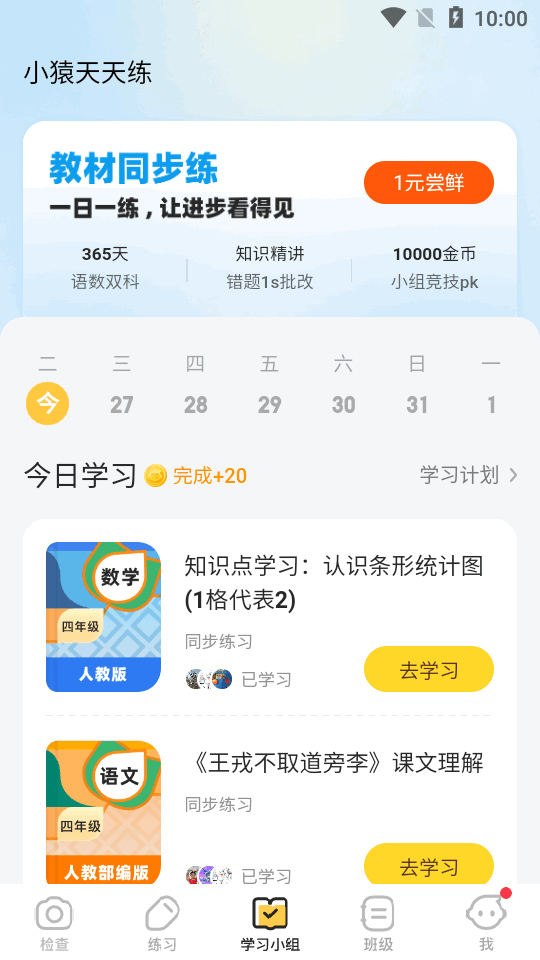
Task: Select date 27 in the week row
Action: 121,405
